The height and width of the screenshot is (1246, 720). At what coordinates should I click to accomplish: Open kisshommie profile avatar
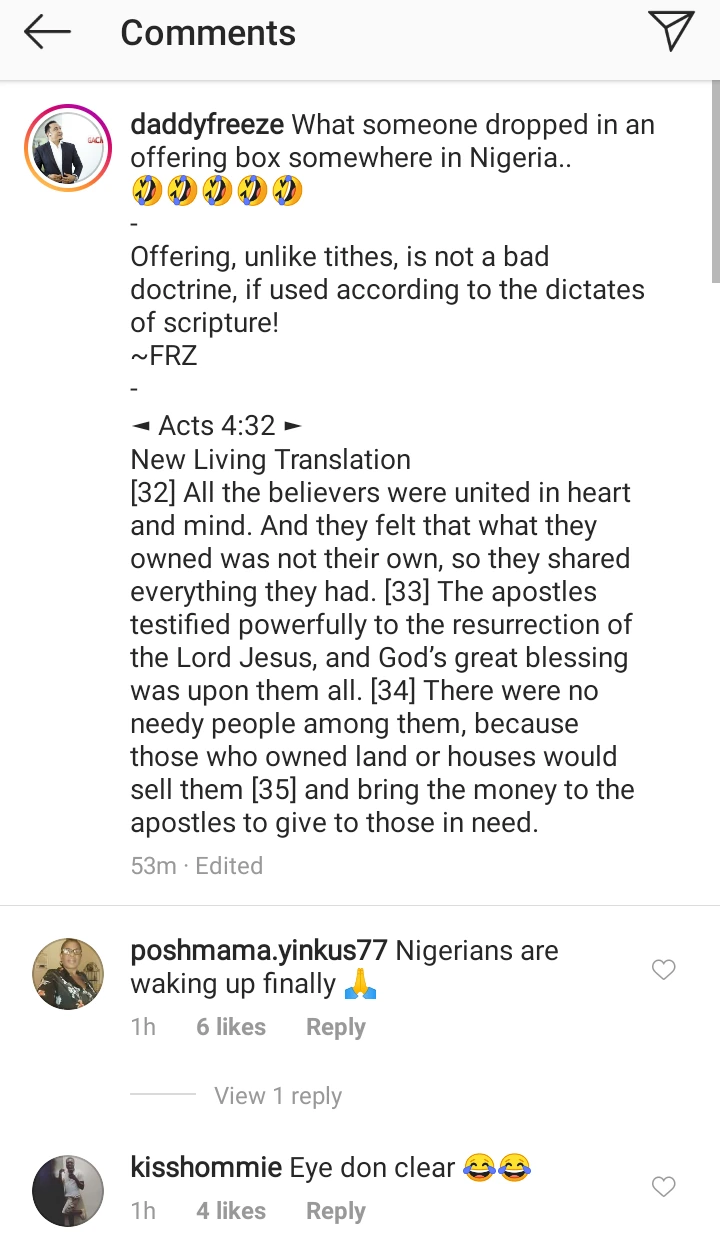coord(67,1190)
